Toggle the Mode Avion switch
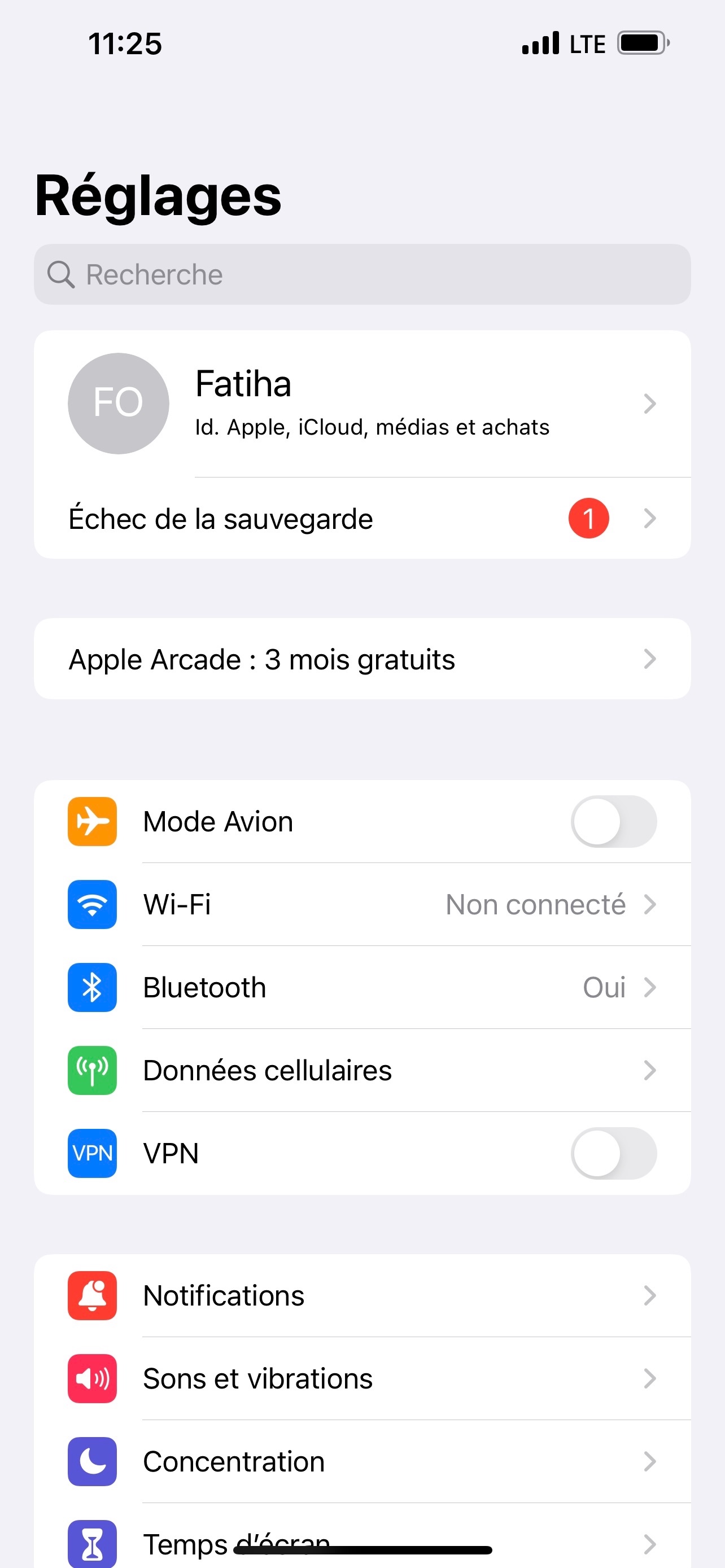The width and height of the screenshot is (725, 1568). (x=613, y=822)
